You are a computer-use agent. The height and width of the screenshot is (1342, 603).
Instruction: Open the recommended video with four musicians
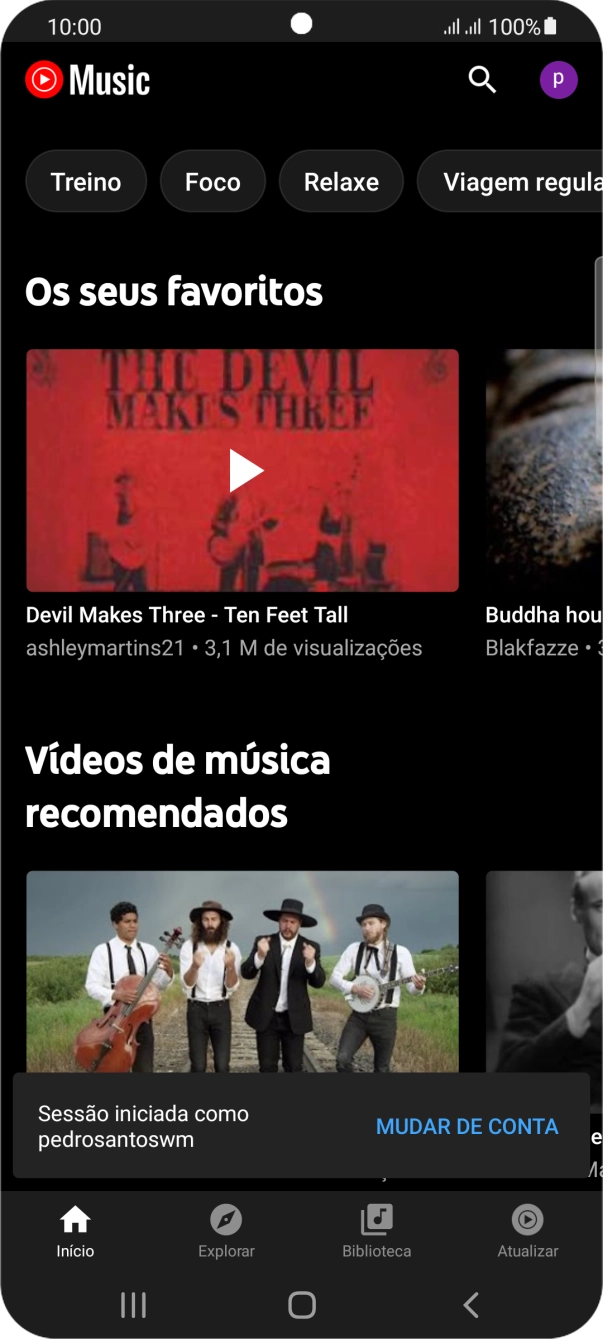[x=242, y=972]
